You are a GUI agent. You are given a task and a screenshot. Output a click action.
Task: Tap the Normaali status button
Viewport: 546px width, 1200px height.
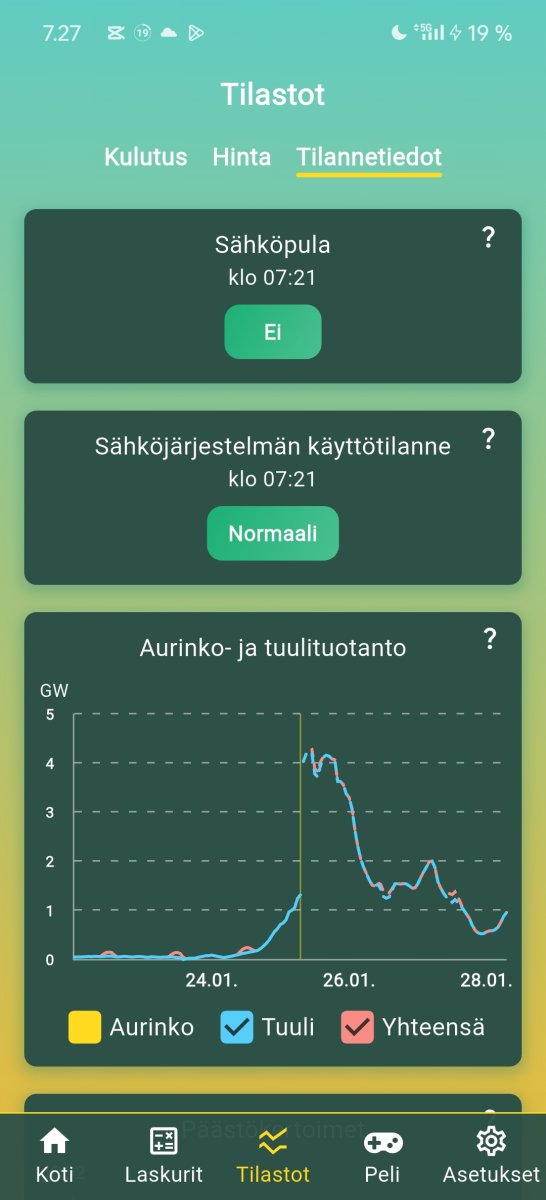tap(273, 533)
